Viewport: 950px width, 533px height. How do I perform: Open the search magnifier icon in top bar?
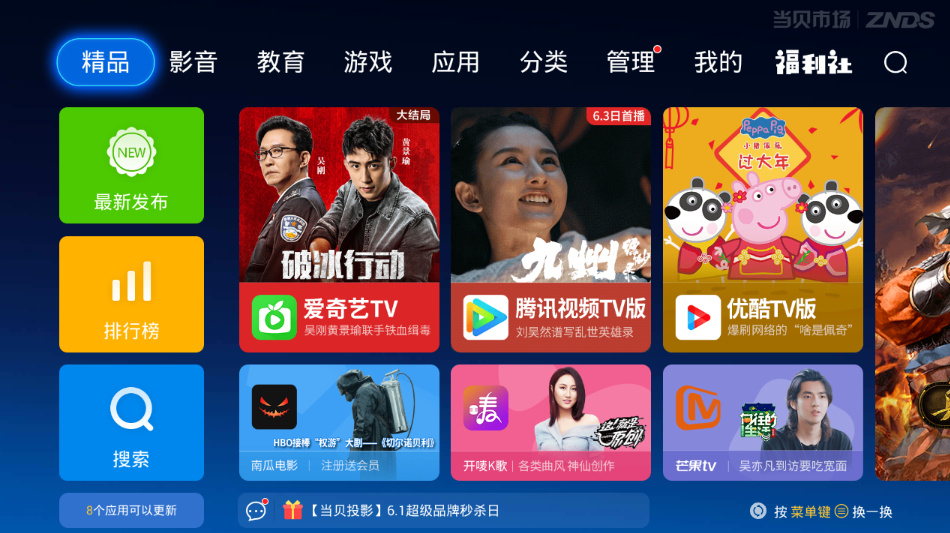pyautogui.click(x=895, y=62)
